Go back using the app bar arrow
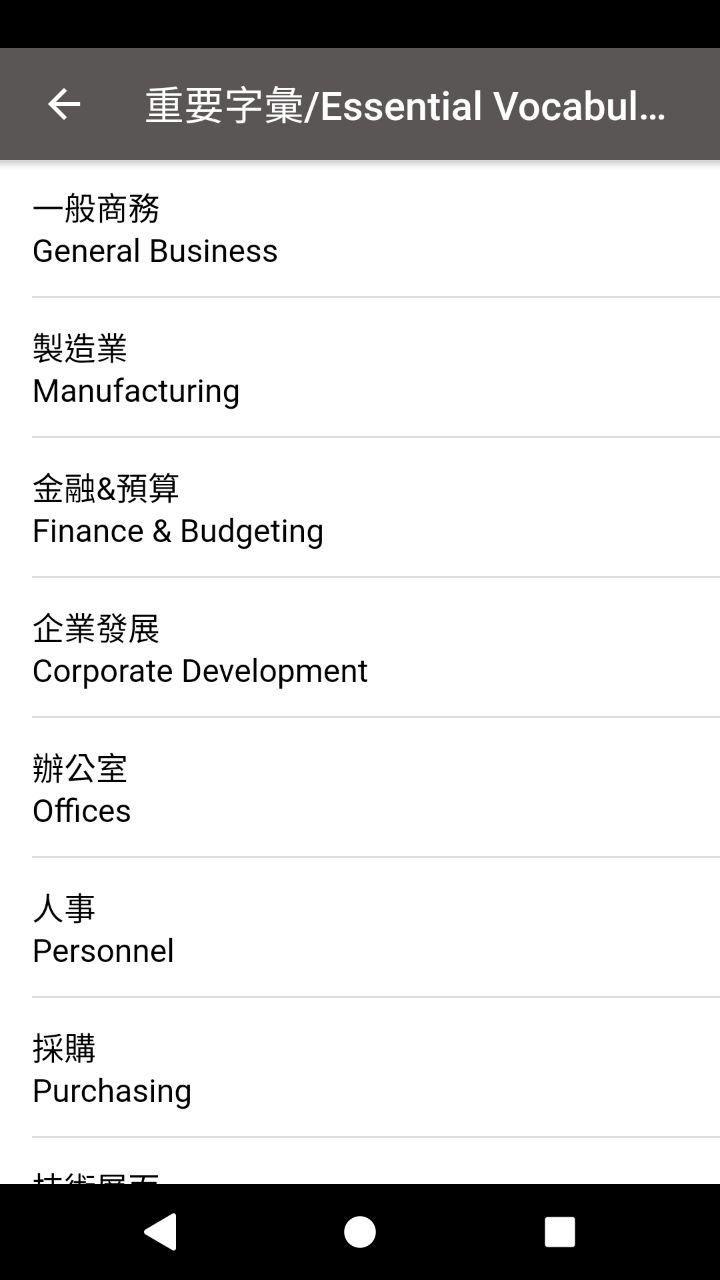720x1280 pixels. 64,104
